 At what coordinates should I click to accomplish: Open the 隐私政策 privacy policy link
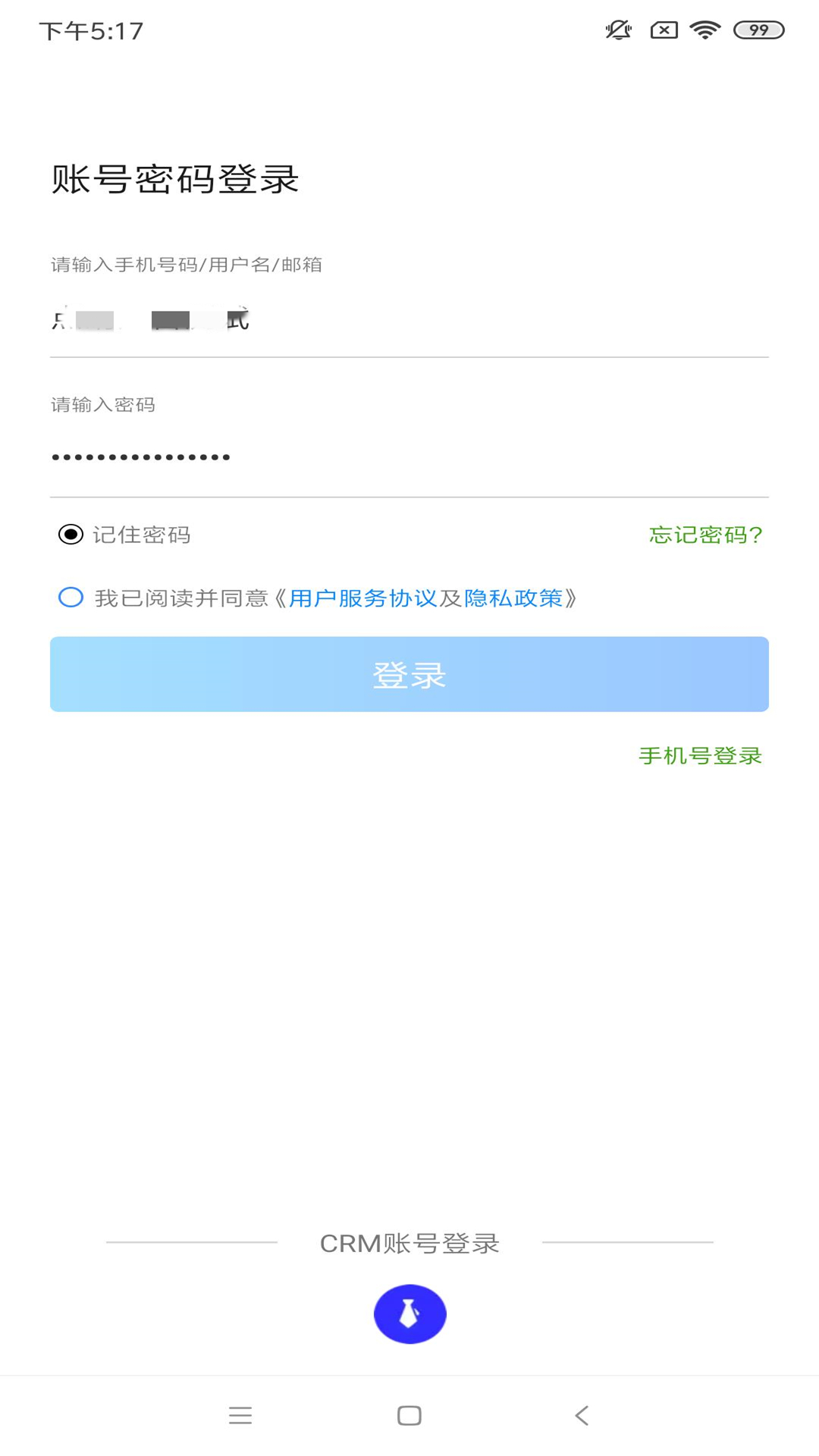tap(513, 598)
